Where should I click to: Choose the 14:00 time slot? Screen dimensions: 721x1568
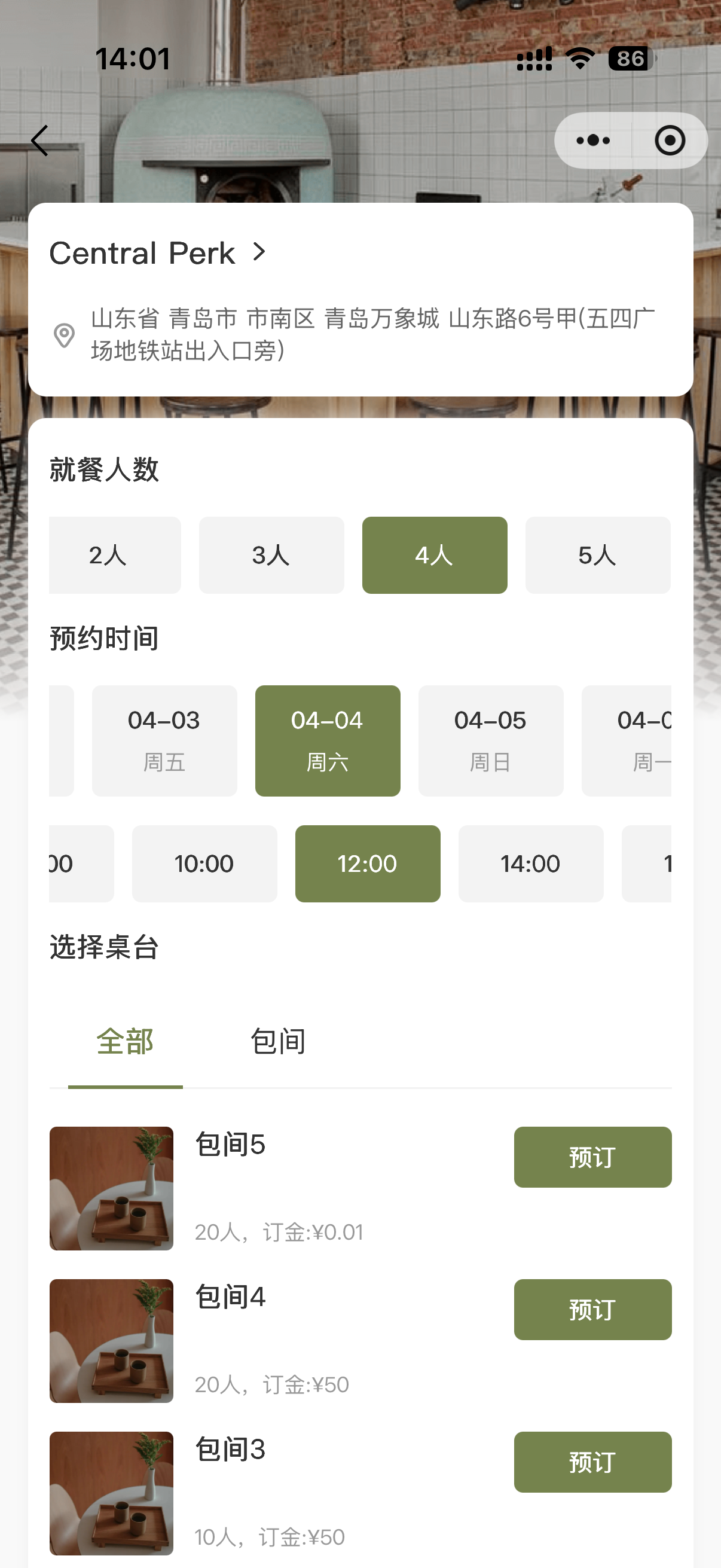(530, 863)
